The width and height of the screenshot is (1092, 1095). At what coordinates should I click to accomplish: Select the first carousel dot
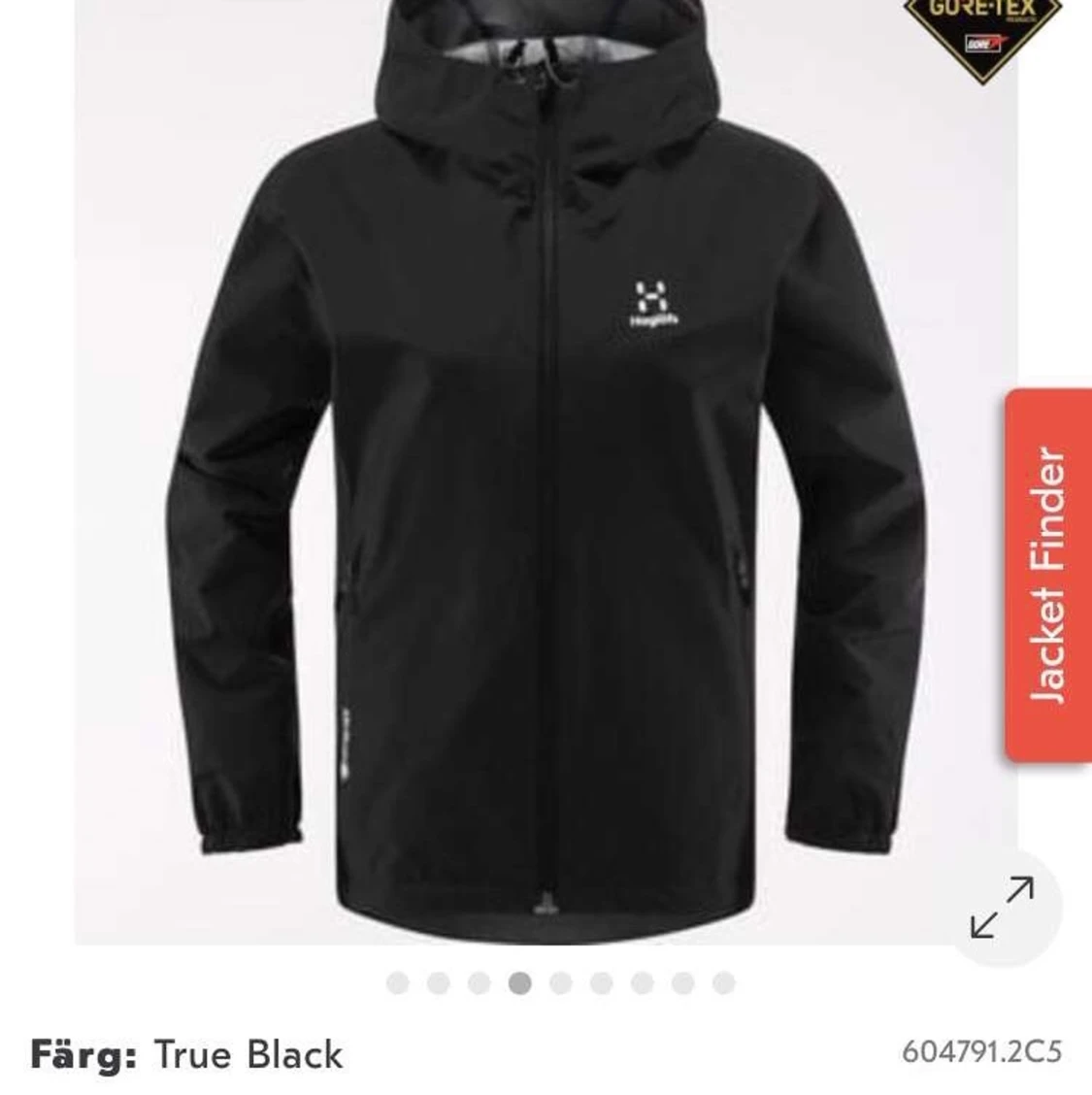click(x=398, y=980)
